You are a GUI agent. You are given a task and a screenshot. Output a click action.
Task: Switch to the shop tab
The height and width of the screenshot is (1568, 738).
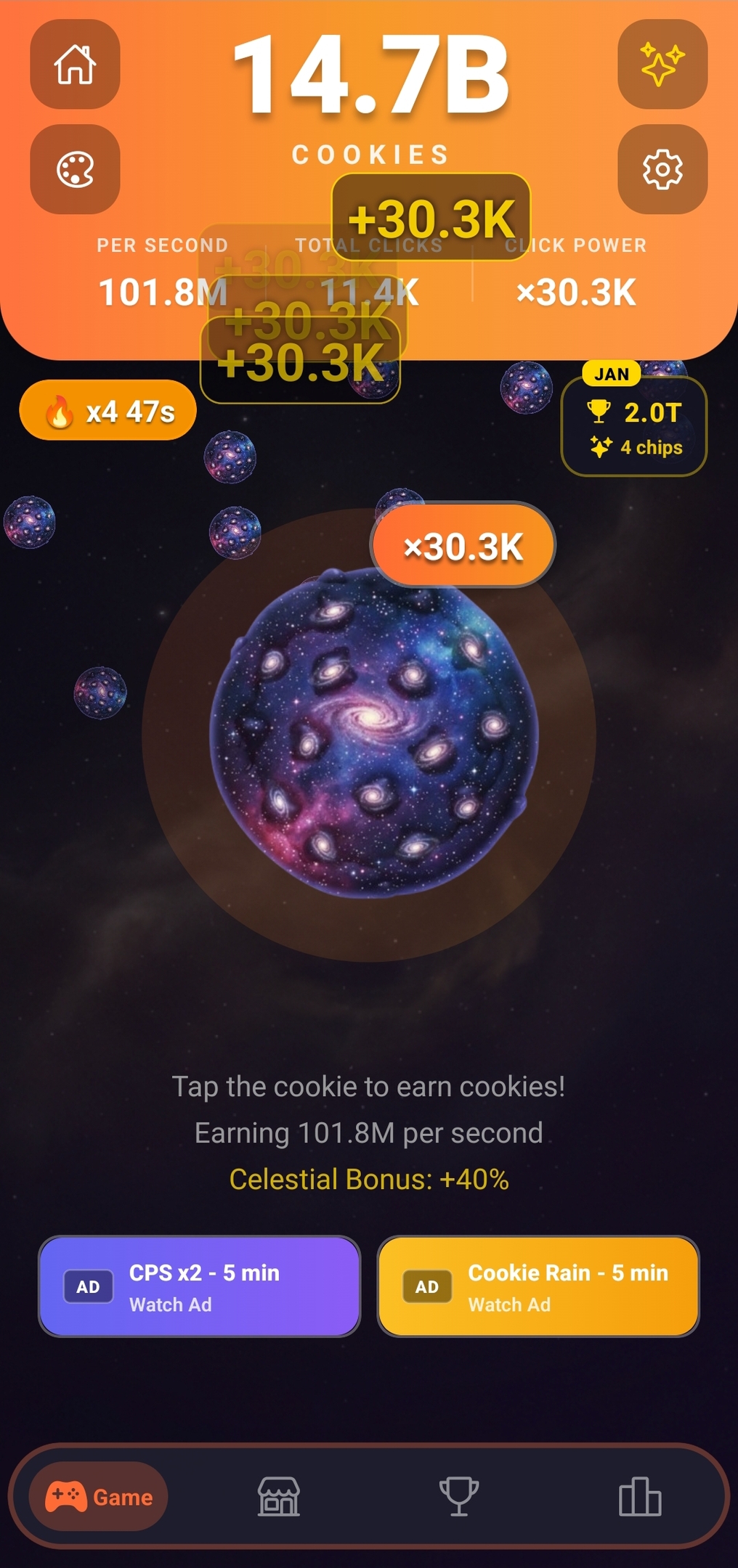[279, 1497]
